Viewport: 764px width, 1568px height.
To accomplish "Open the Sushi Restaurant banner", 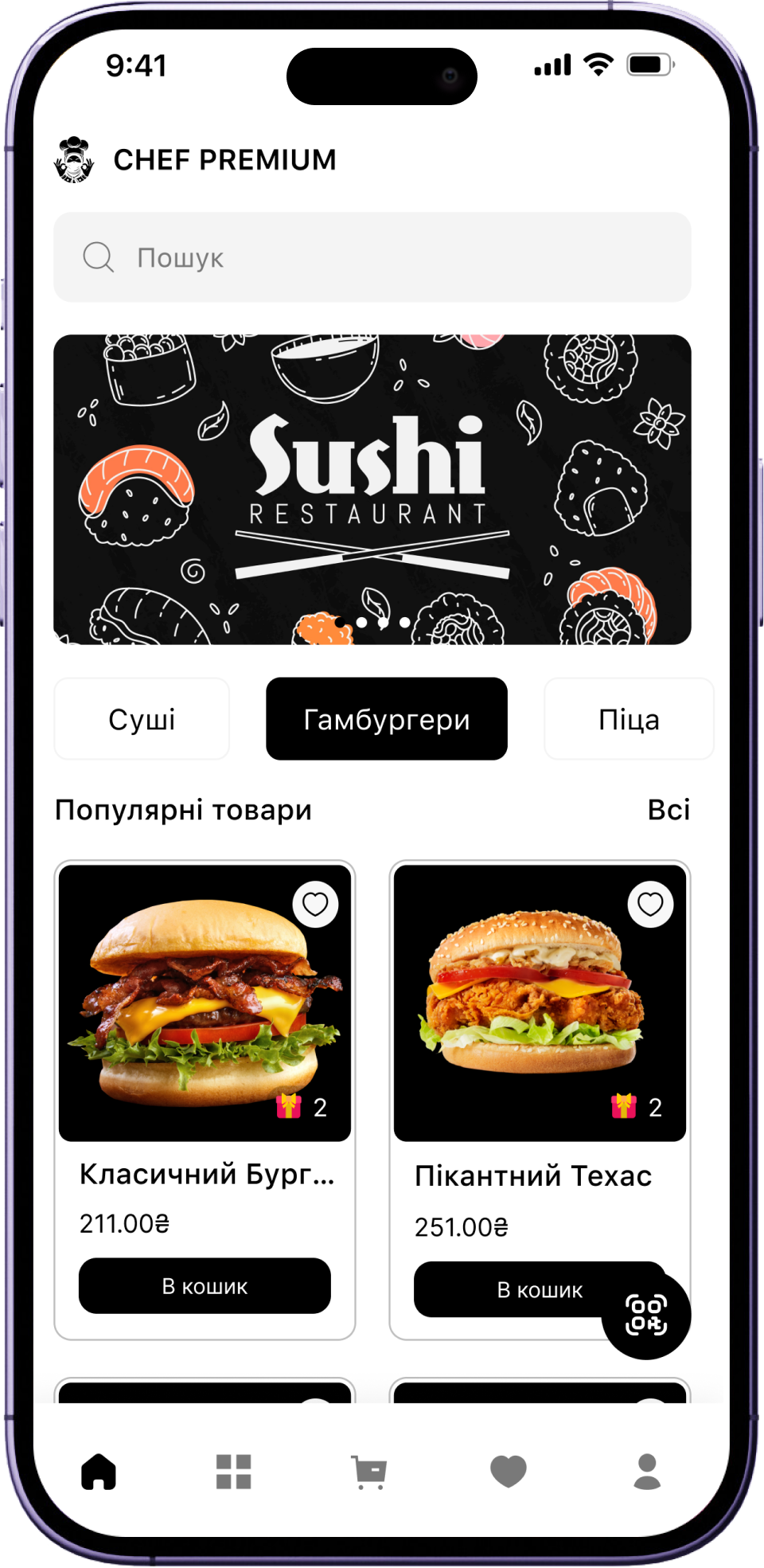I will click(x=372, y=489).
